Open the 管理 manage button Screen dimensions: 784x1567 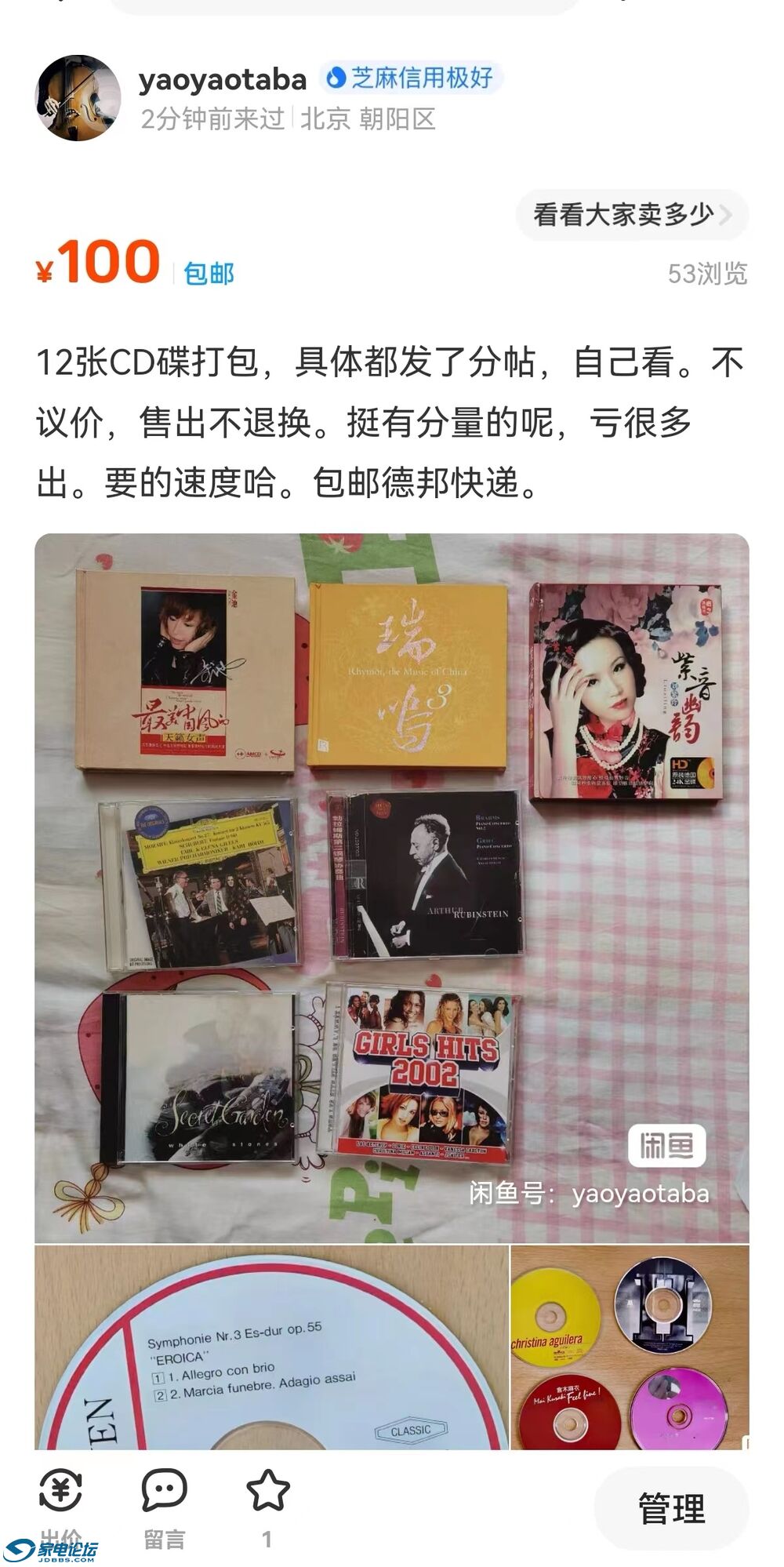click(671, 1509)
